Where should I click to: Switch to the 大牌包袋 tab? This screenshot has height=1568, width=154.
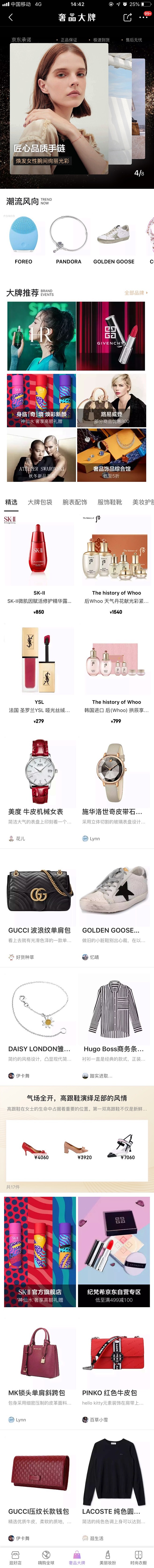(39, 502)
